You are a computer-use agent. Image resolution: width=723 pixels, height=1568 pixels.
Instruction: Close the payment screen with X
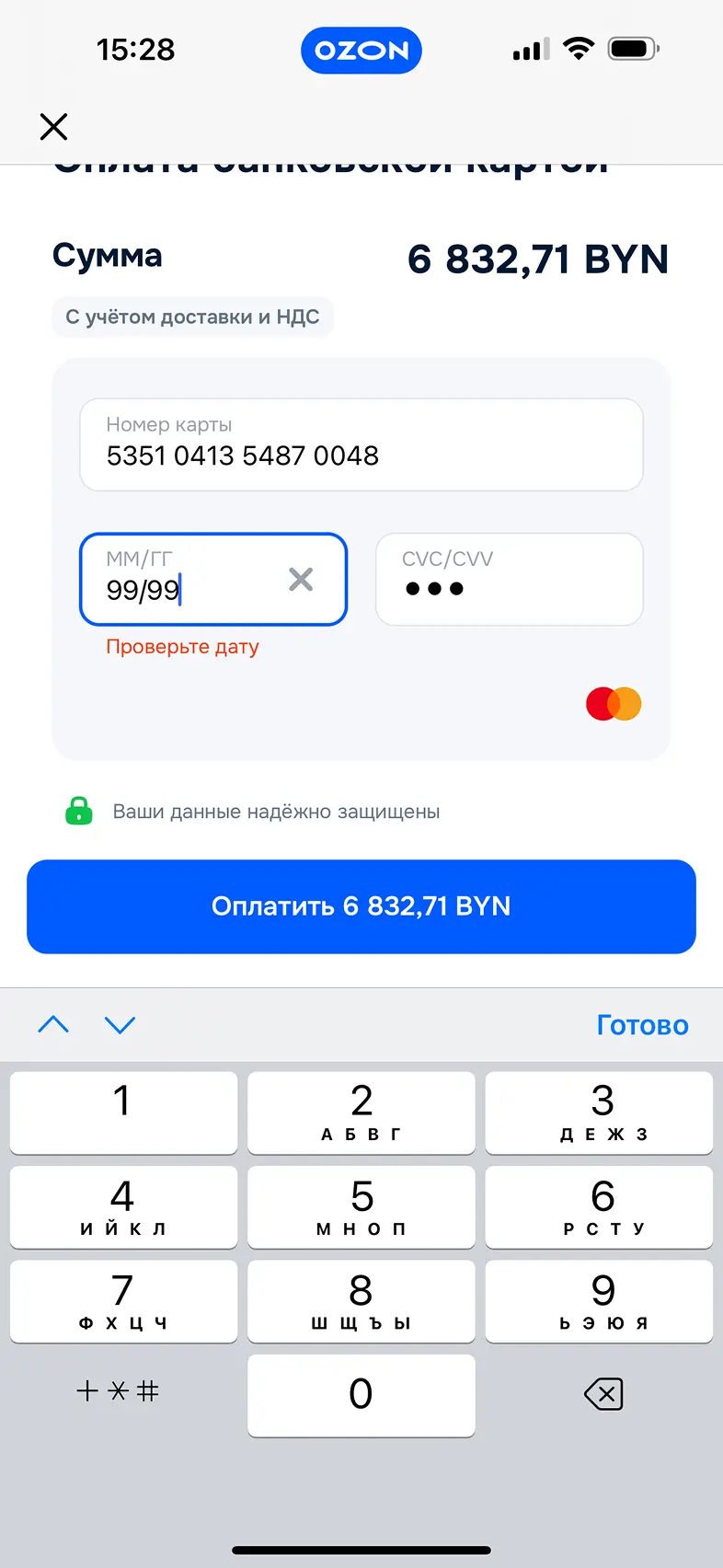click(x=54, y=127)
